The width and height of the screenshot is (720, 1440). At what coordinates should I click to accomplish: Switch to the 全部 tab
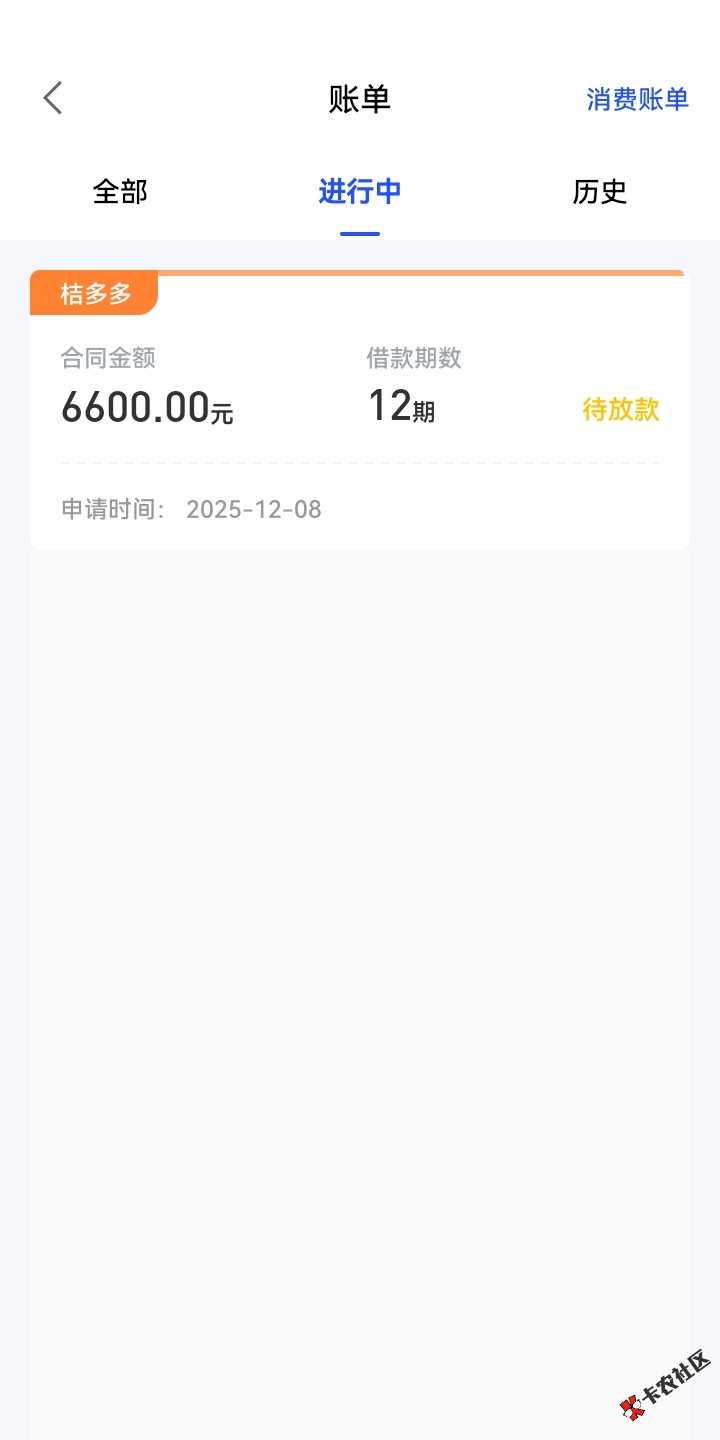pyautogui.click(x=120, y=191)
